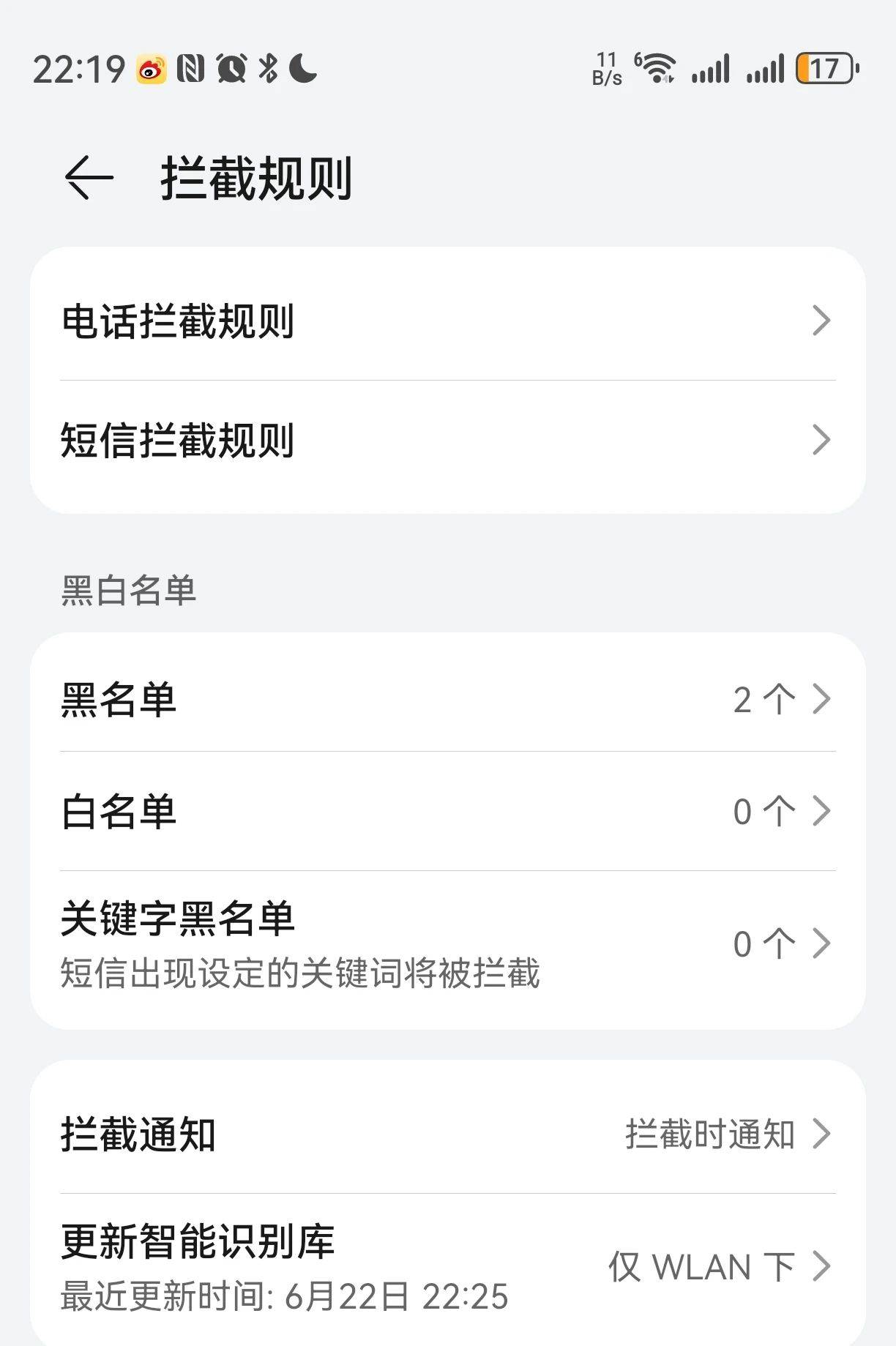View the 黑名单 with 2 entries
Image resolution: width=896 pixels, height=1346 pixels.
[447, 700]
